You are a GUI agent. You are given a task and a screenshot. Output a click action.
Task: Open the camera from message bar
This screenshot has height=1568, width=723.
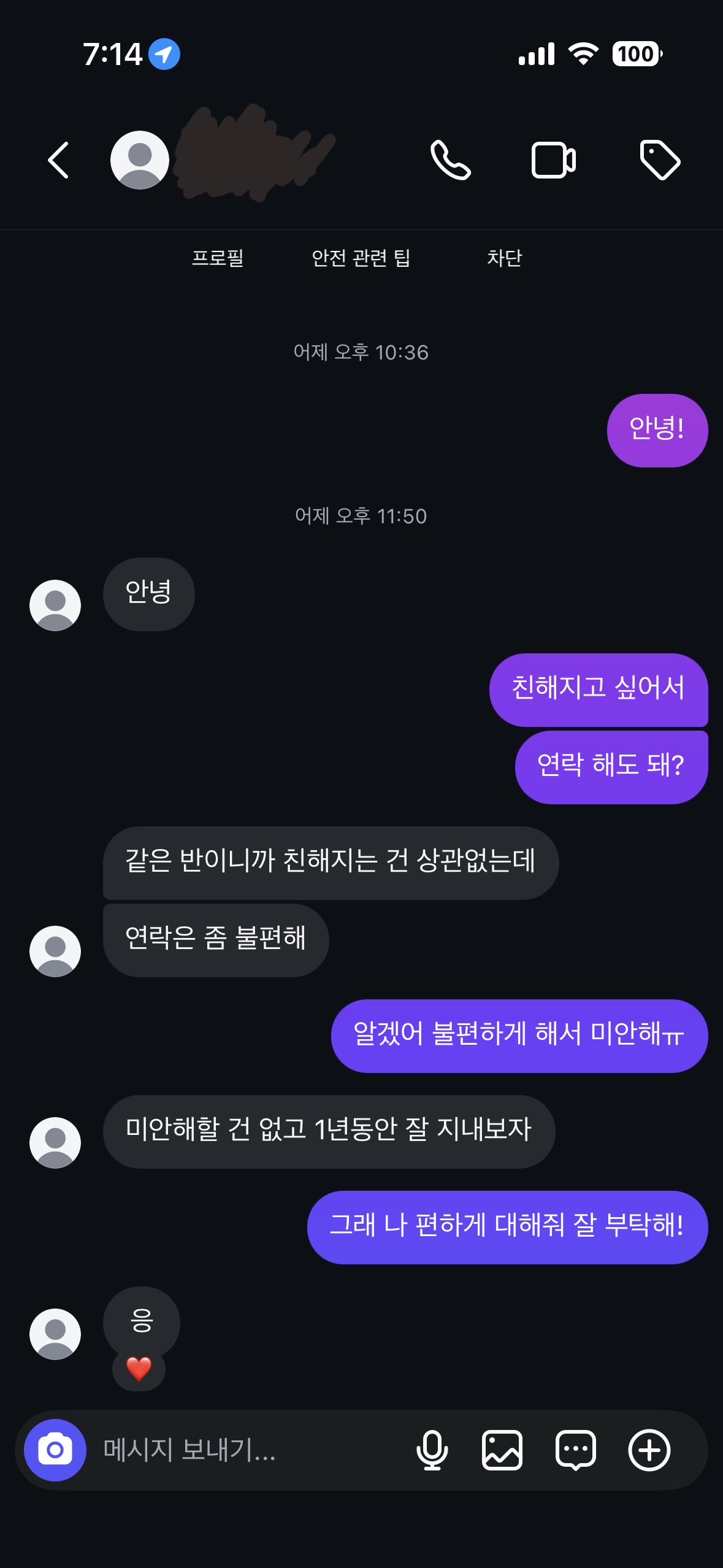click(x=55, y=1450)
